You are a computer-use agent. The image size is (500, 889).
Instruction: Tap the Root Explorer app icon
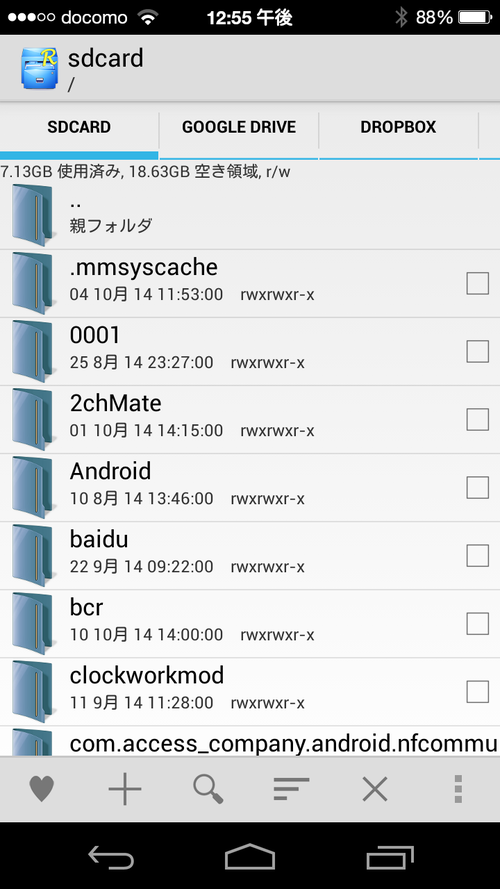click(x=39, y=68)
